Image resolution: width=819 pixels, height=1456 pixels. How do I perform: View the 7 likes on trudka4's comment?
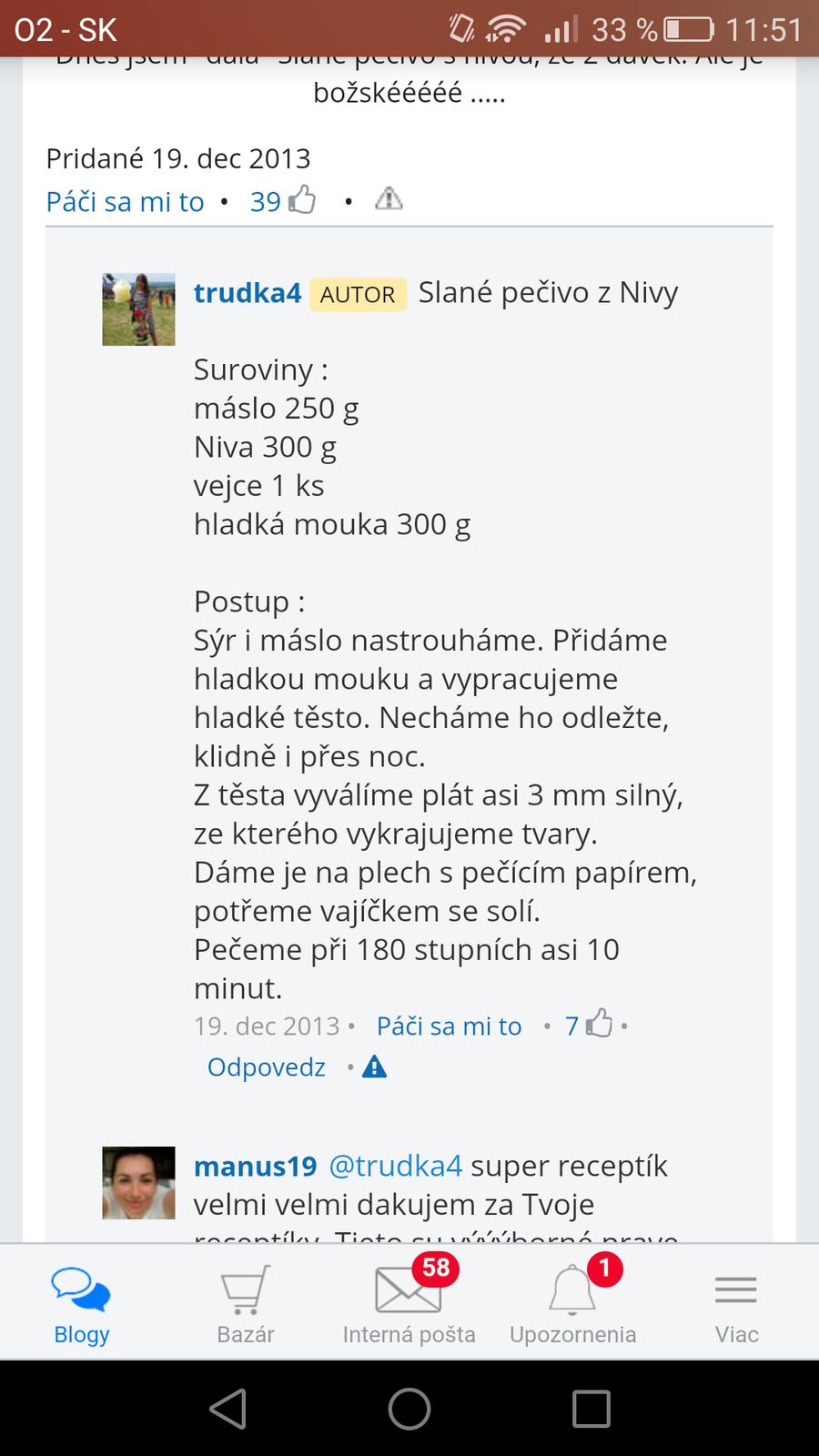588,1025
